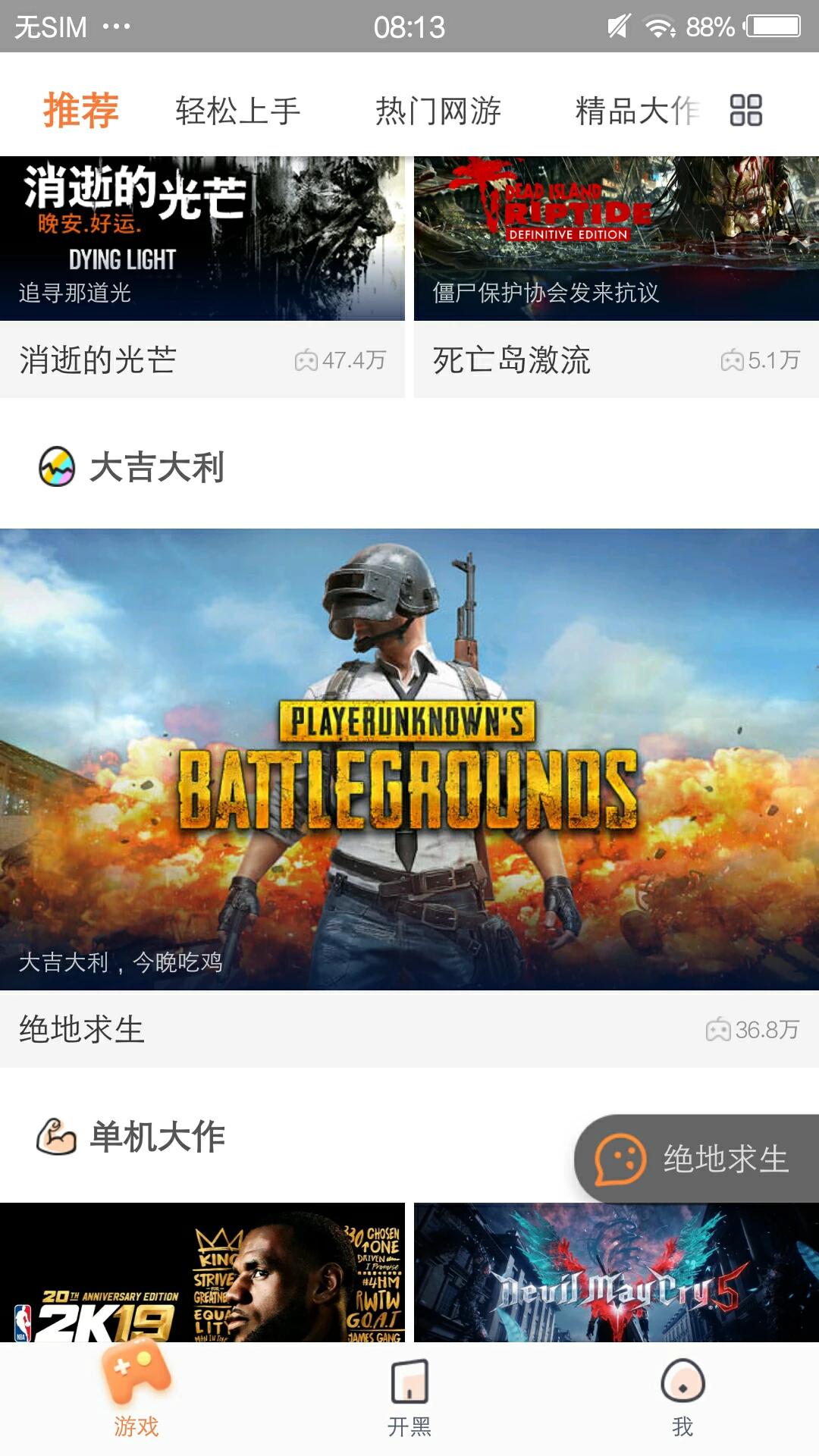The width and height of the screenshot is (819, 1456).
Task: Open the Devil May Cry 5 tile
Action: click(616, 1272)
